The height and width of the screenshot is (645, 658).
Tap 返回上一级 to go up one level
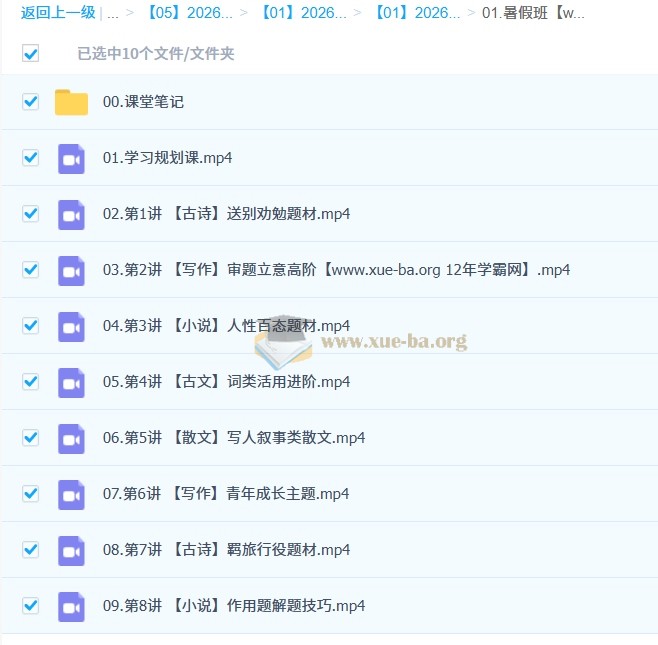58,13
